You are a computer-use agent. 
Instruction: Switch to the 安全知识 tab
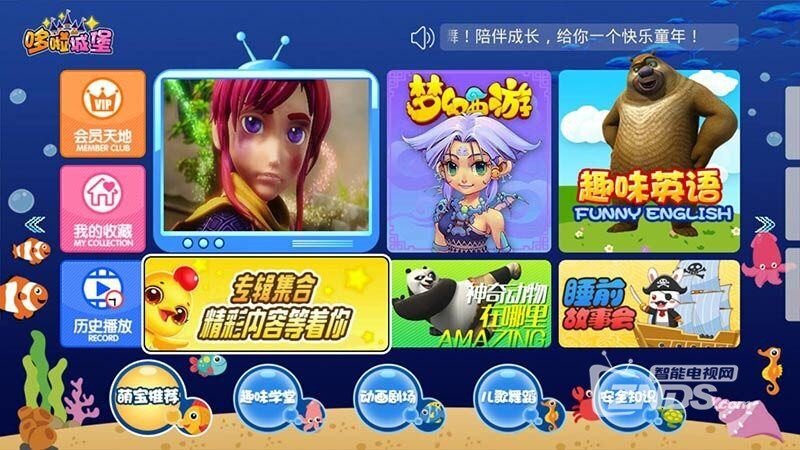pyautogui.click(x=626, y=397)
